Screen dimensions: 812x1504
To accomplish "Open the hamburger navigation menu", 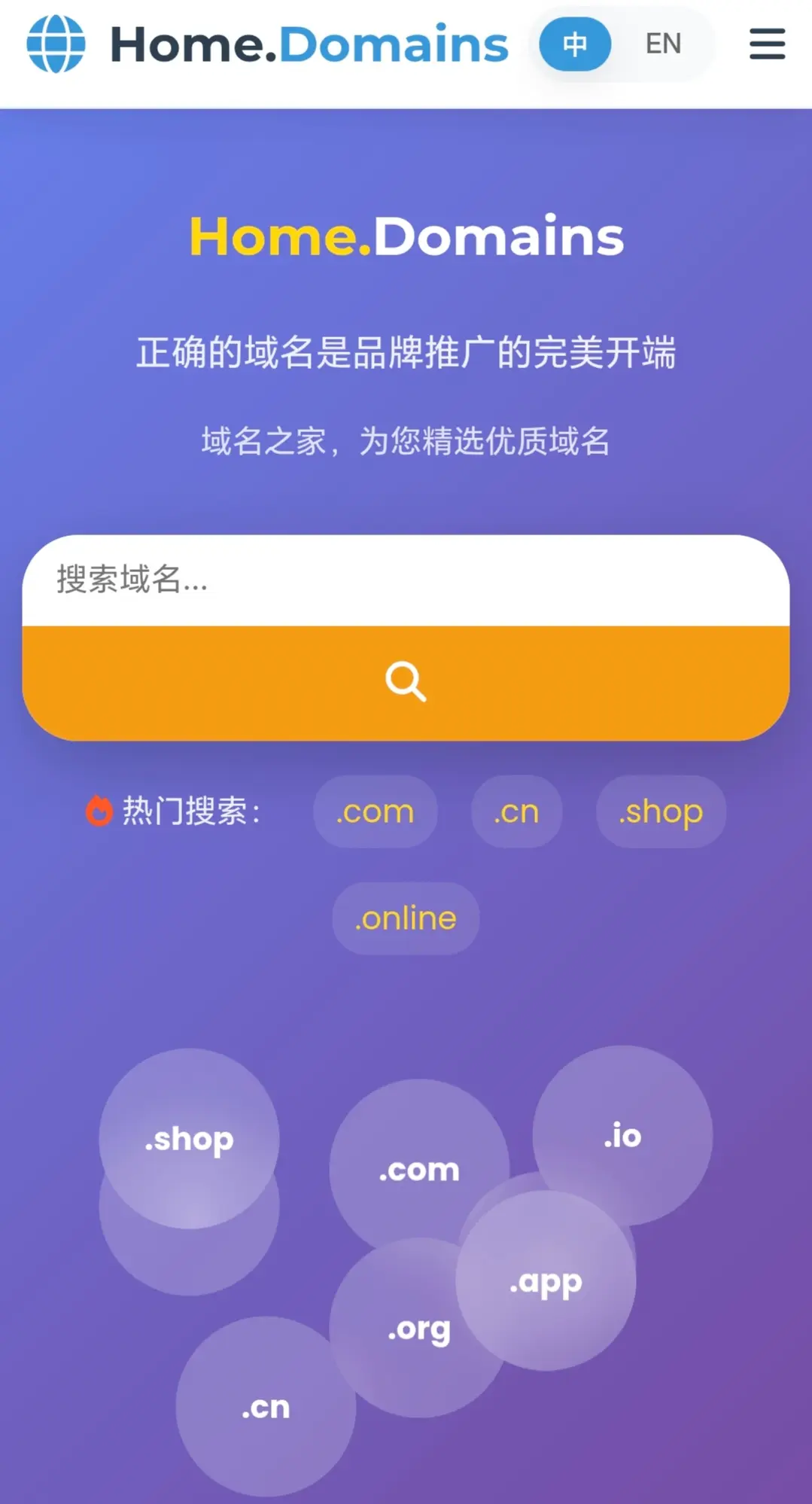I will pos(767,44).
